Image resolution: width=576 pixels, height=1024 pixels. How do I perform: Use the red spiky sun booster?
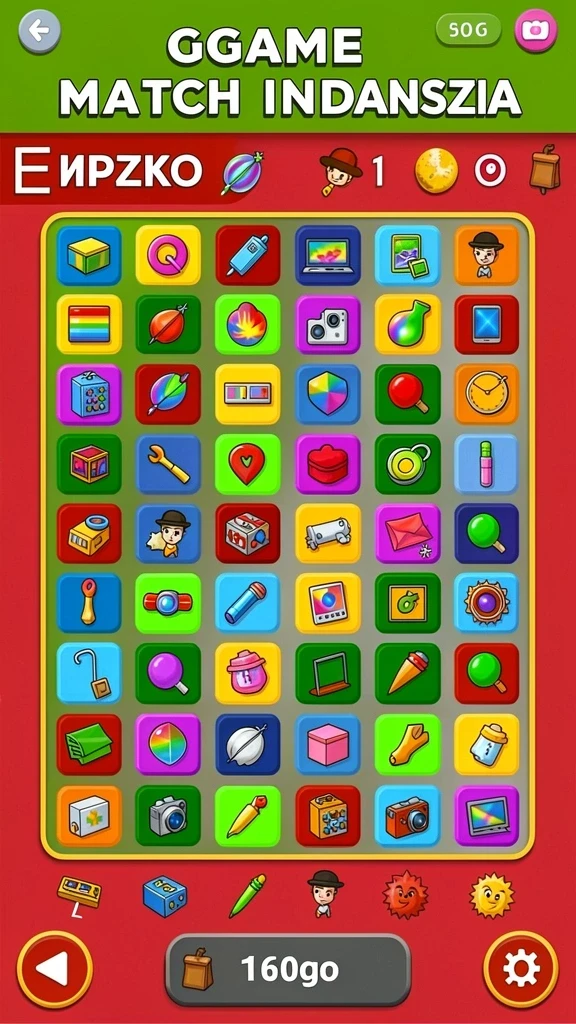click(406, 895)
